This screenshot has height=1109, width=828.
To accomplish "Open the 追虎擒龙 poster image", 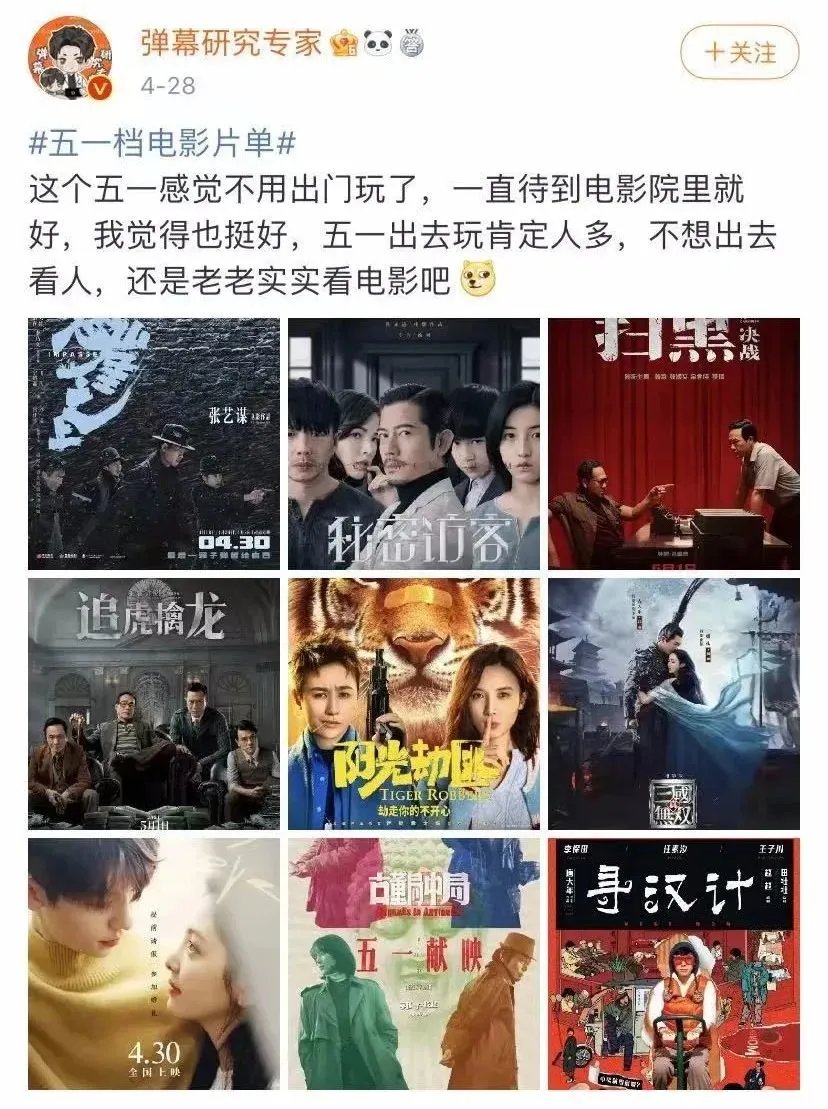I will coord(154,704).
